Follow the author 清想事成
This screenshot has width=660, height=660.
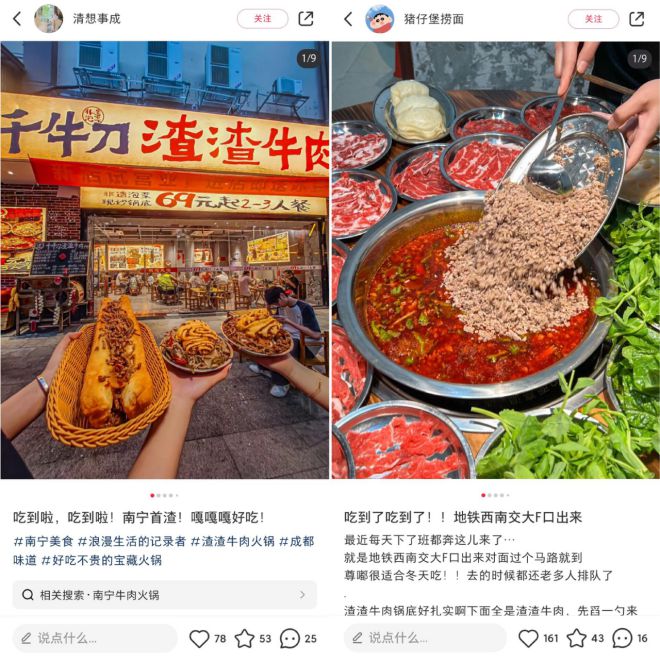(262, 19)
